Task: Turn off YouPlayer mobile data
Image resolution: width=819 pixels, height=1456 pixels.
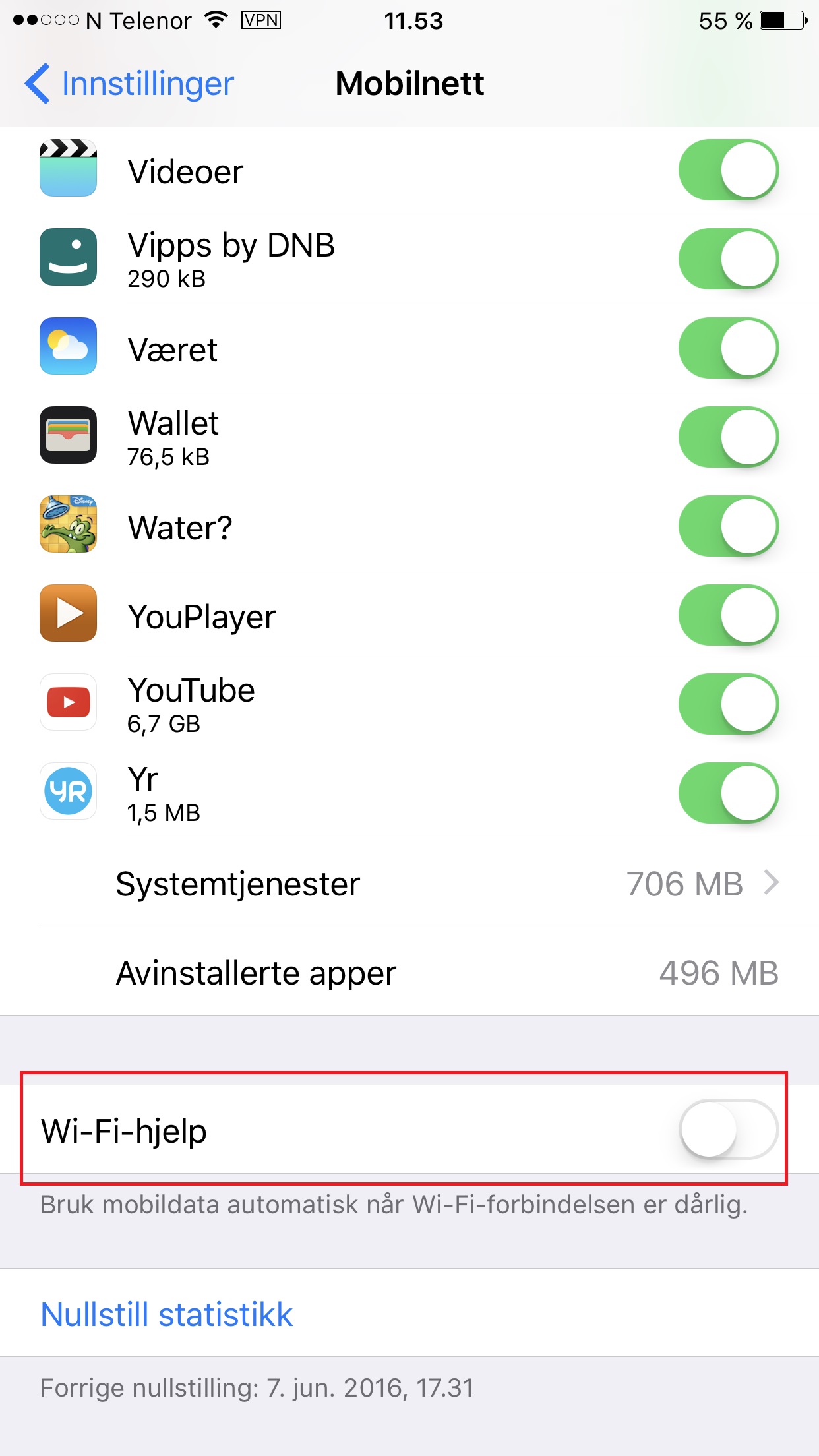Action: (729, 615)
